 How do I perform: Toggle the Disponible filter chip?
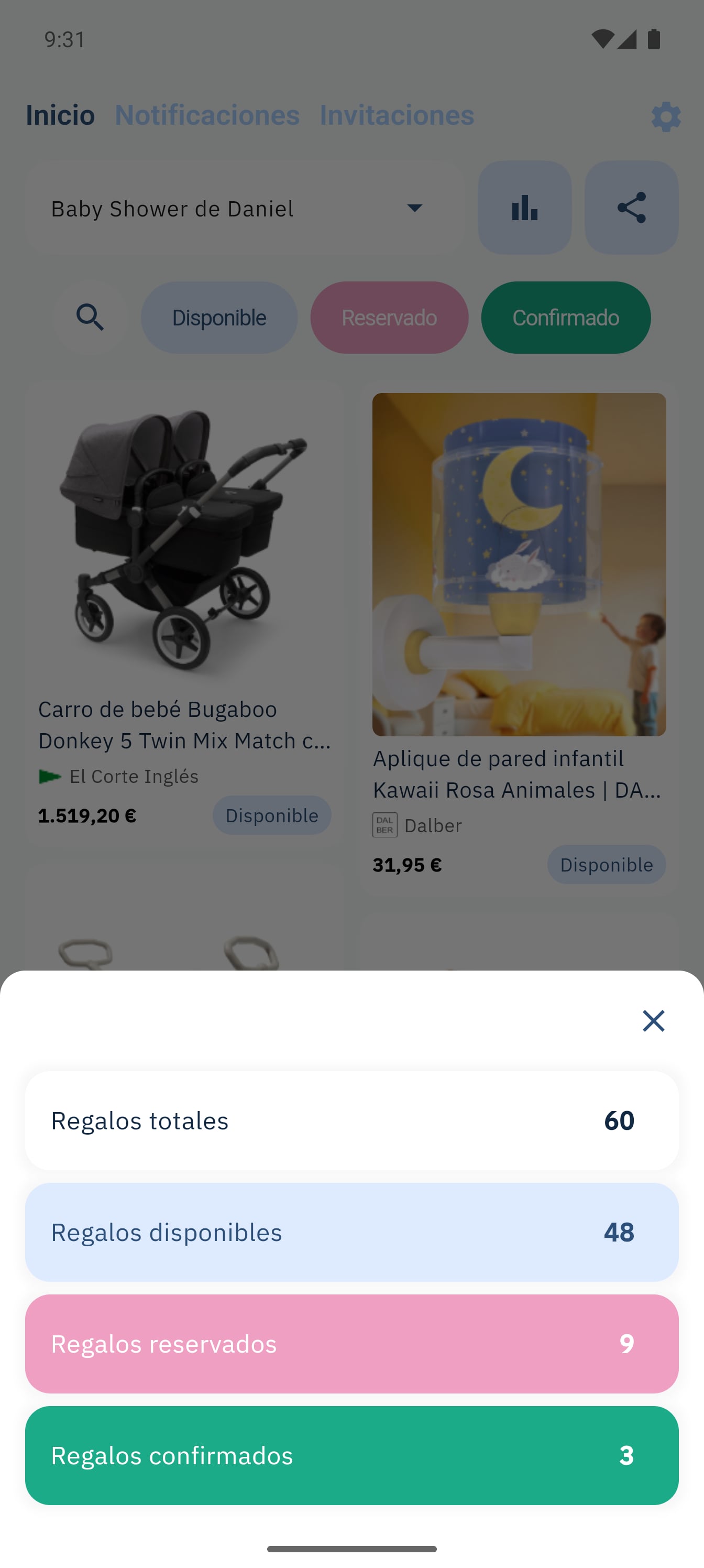(x=219, y=317)
